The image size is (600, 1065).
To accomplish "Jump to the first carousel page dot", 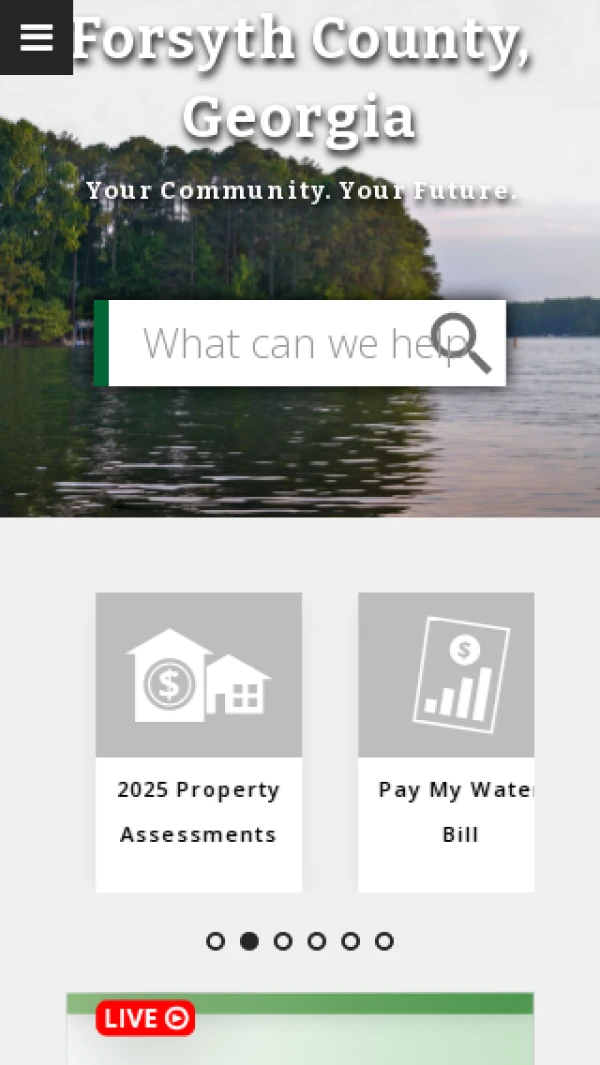I will coord(215,941).
